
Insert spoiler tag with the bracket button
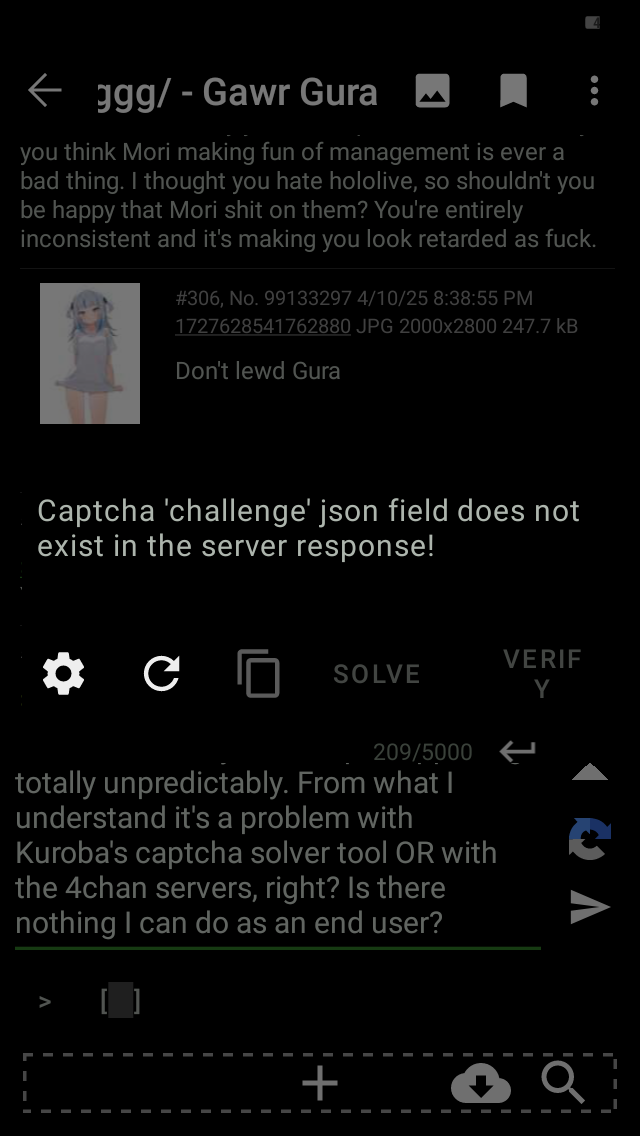(x=120, y=1001)
